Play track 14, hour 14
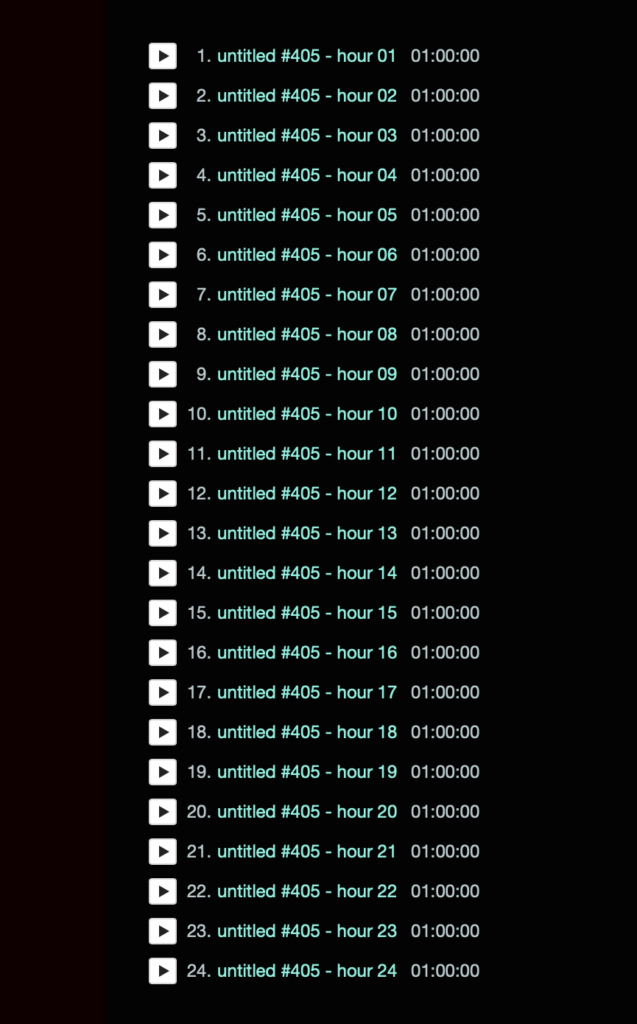637x1024 pixels. pos(163,573)
